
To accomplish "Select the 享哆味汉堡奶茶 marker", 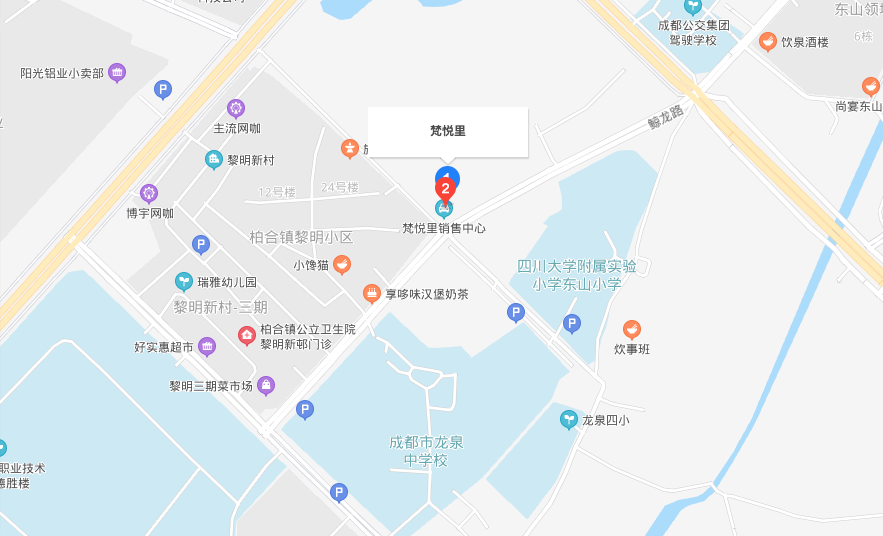I will pos(371,294).
